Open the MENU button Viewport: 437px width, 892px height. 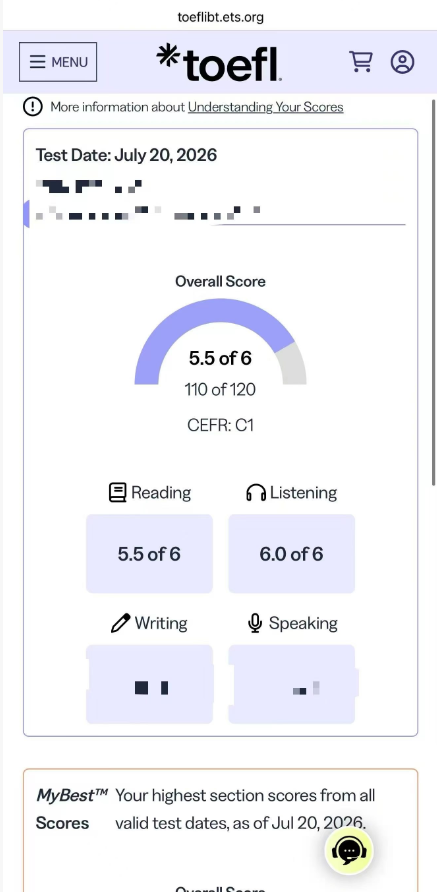point(58,62)
